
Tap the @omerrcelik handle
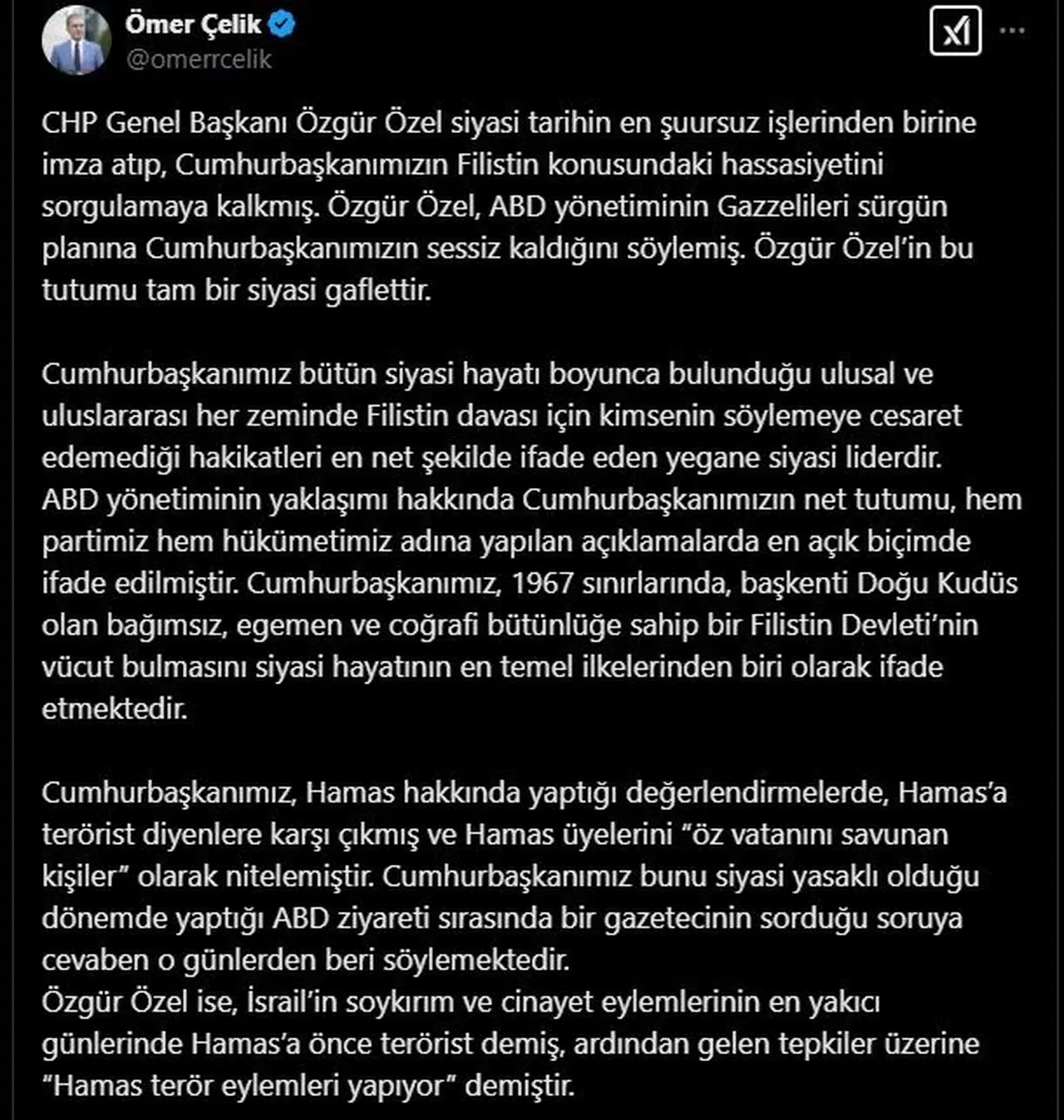198,59
